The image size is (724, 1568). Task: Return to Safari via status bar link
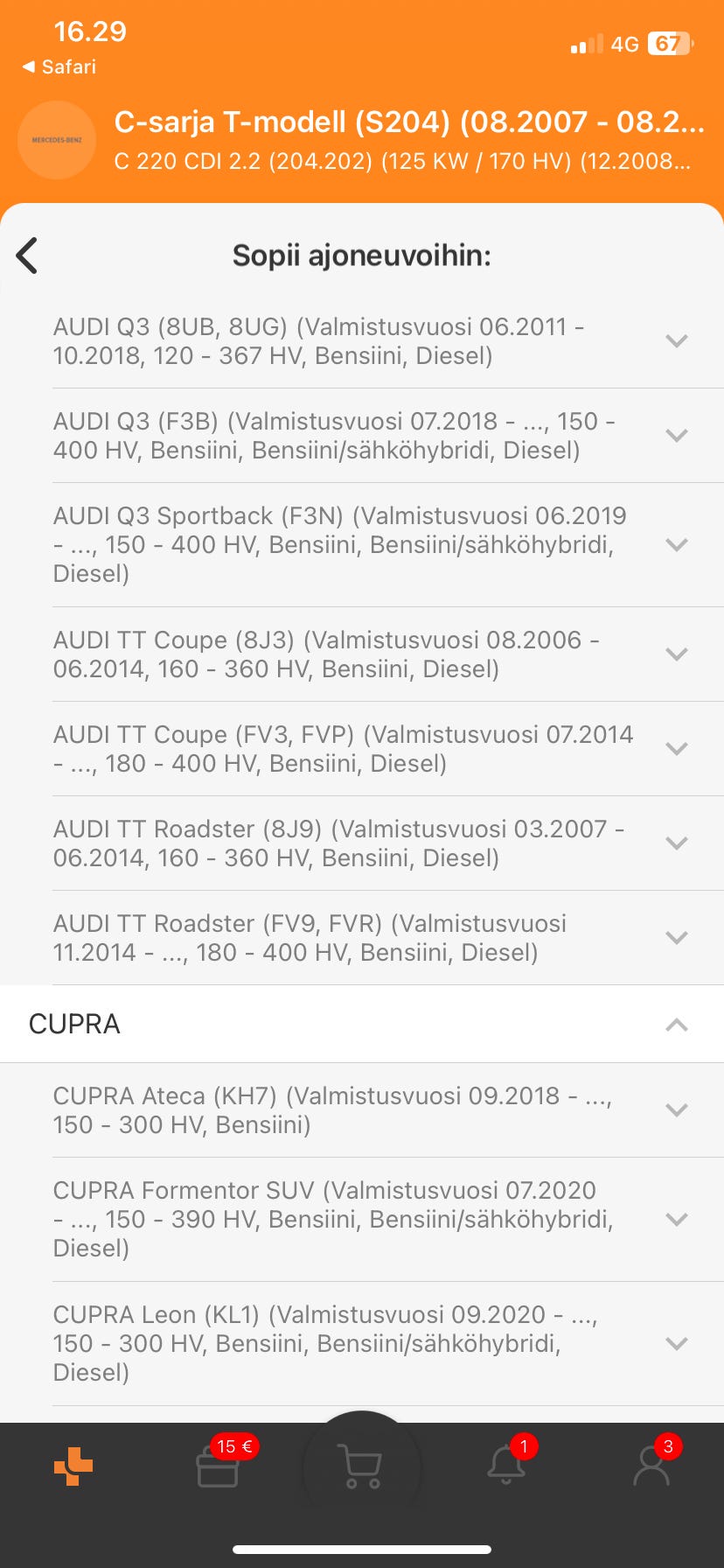pos(59,66)
